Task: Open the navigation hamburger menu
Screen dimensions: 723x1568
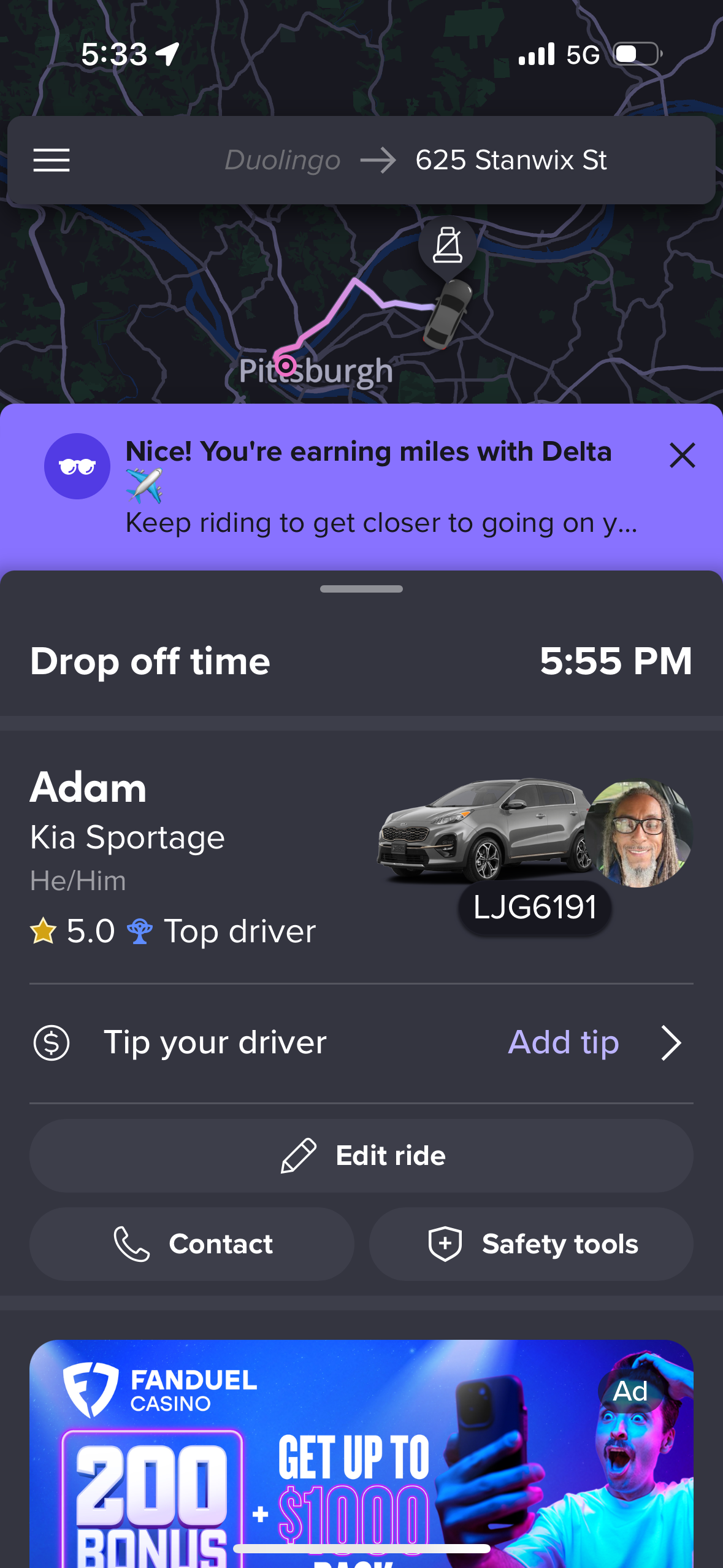Action: coord(52,160)
